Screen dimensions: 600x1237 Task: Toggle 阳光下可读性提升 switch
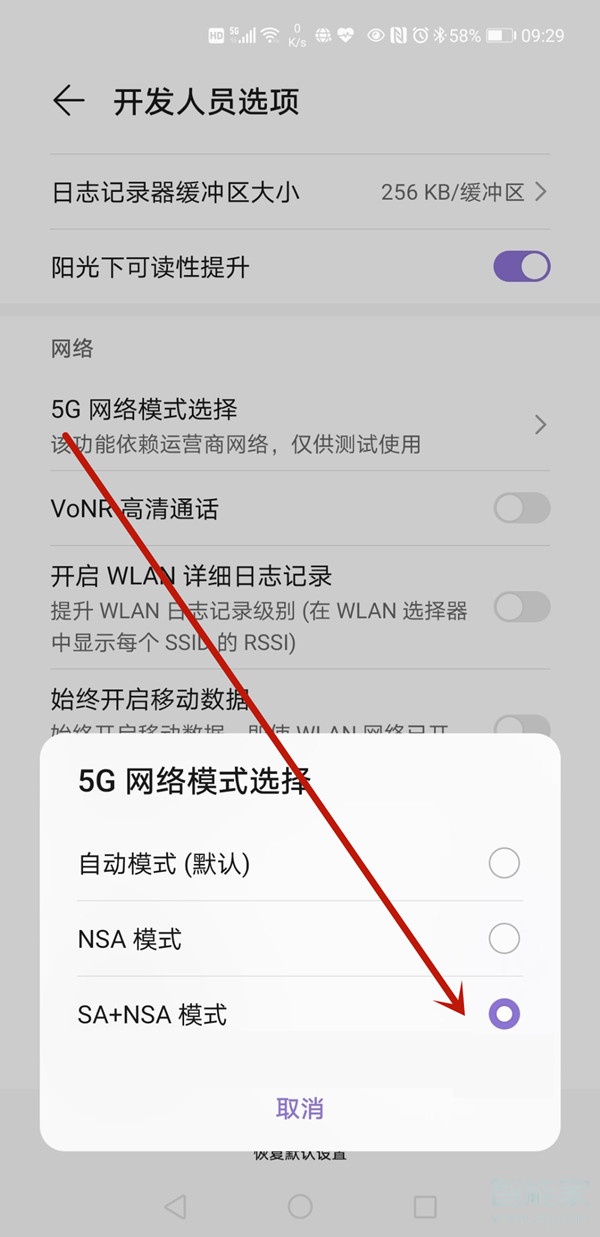pyautogui.click(x=521, y=267)
